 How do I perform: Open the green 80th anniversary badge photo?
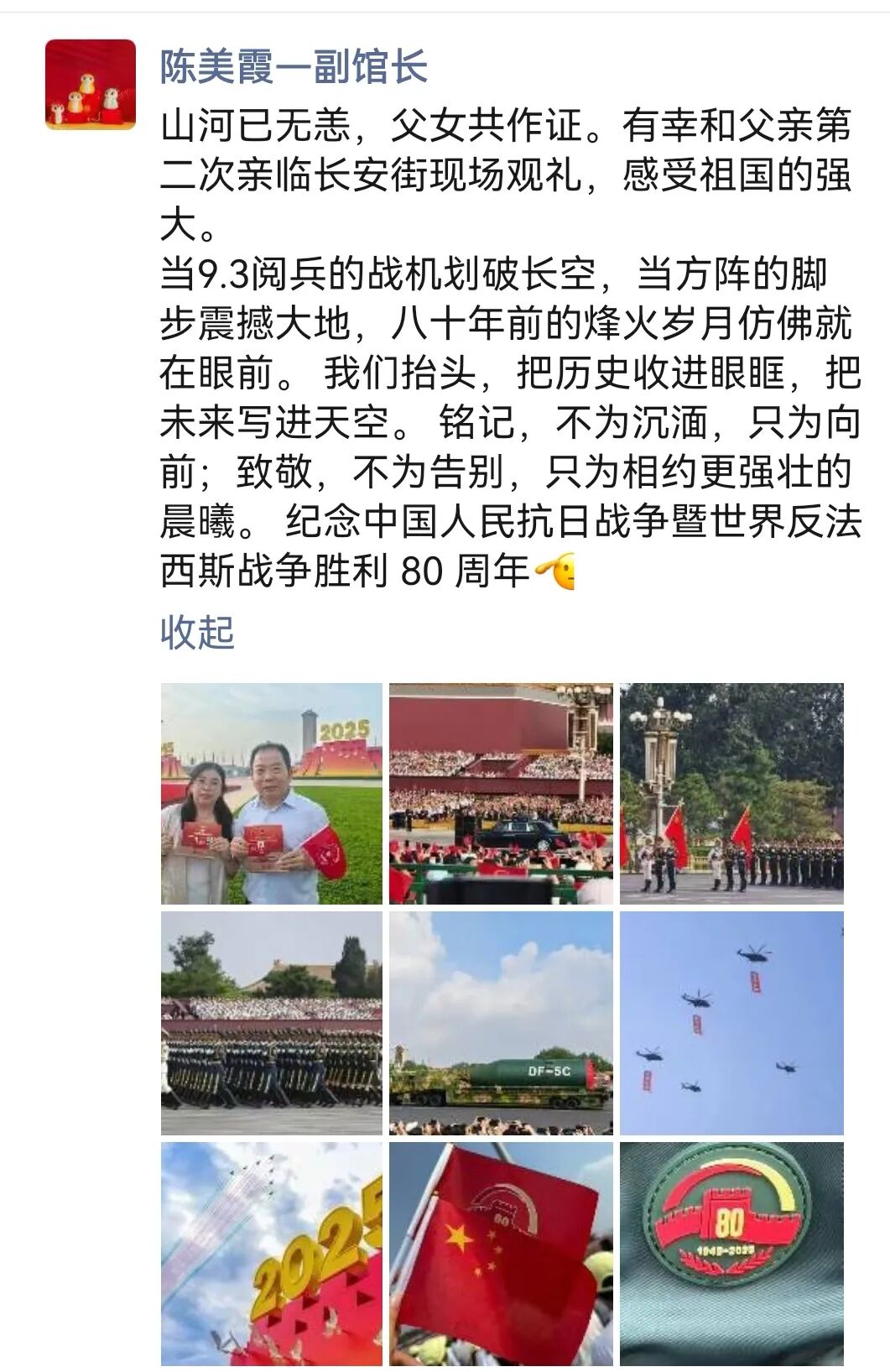[x=731, y=1253]
